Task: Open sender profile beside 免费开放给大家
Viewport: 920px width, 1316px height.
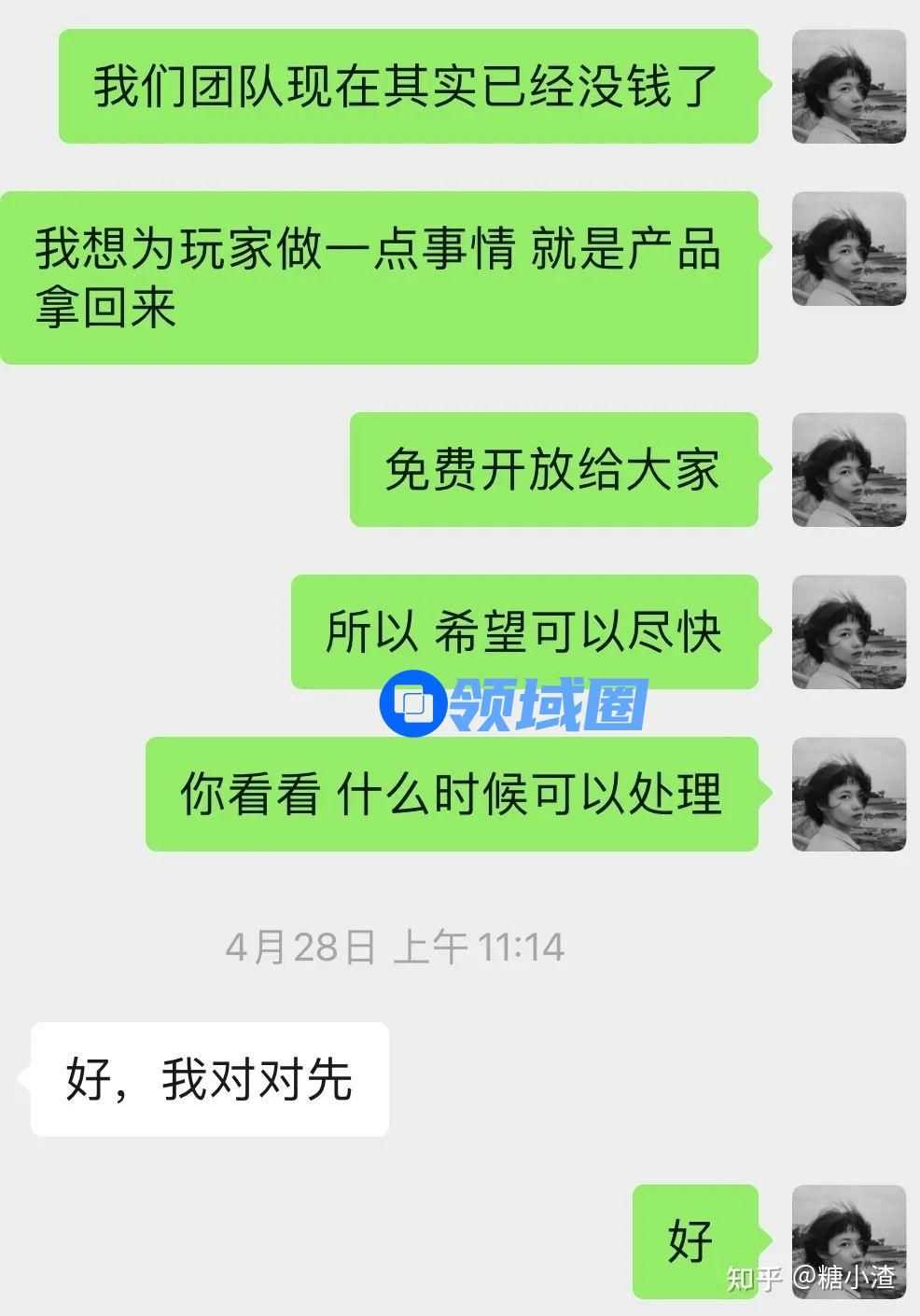Action: (x=848, y=470)
